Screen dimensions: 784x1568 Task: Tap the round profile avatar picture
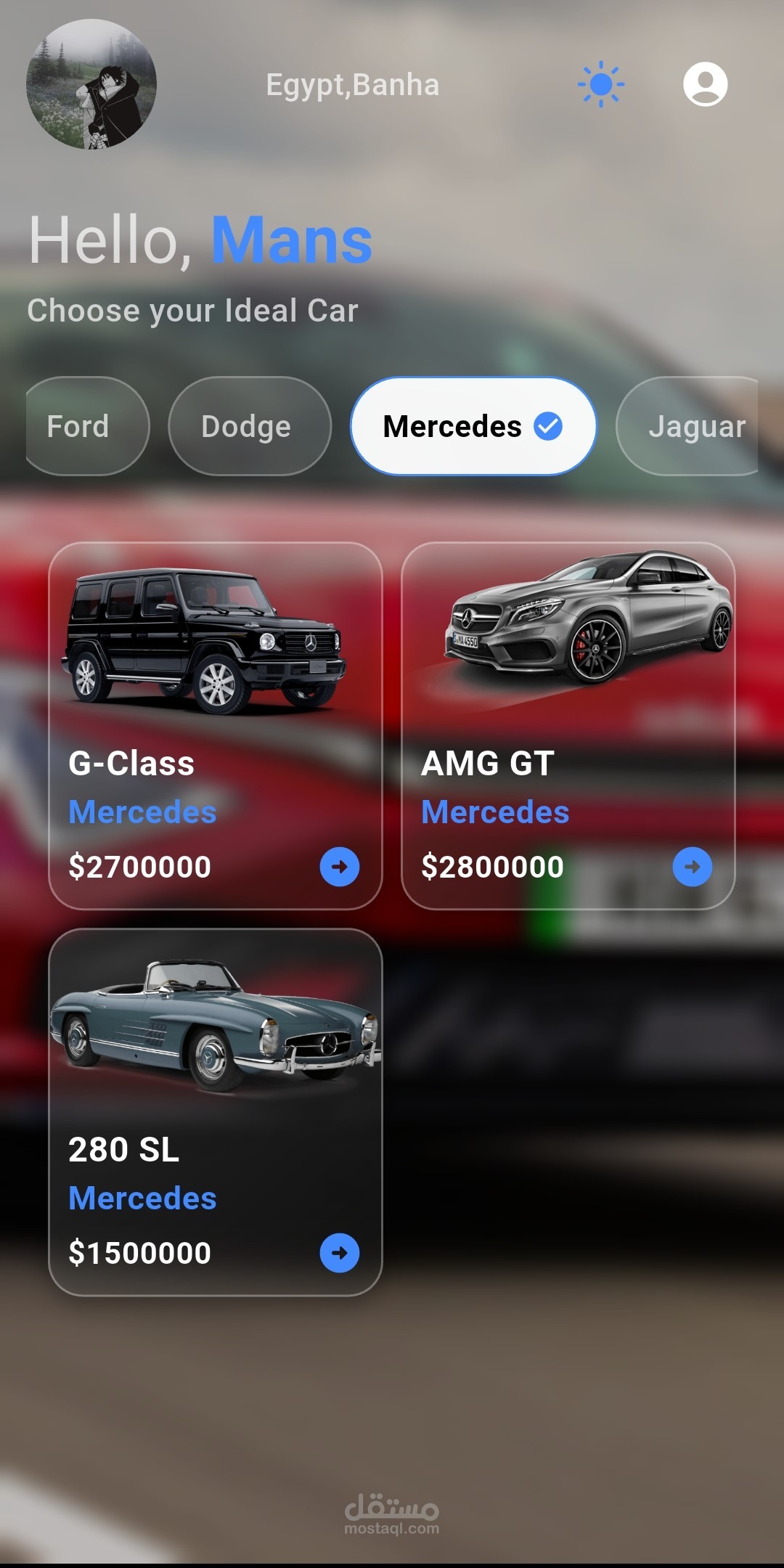91,84
